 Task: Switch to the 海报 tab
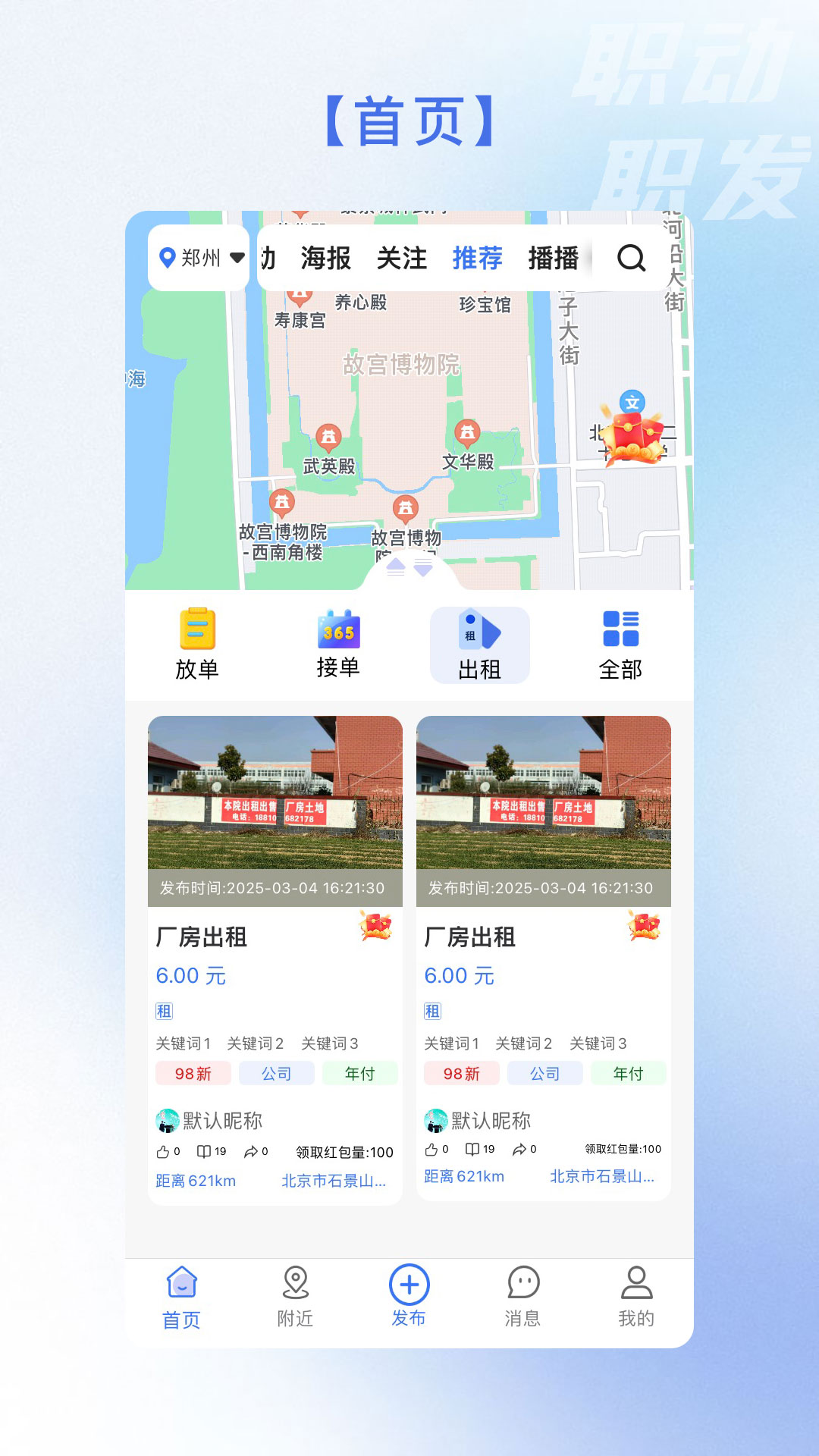(326, 259)
